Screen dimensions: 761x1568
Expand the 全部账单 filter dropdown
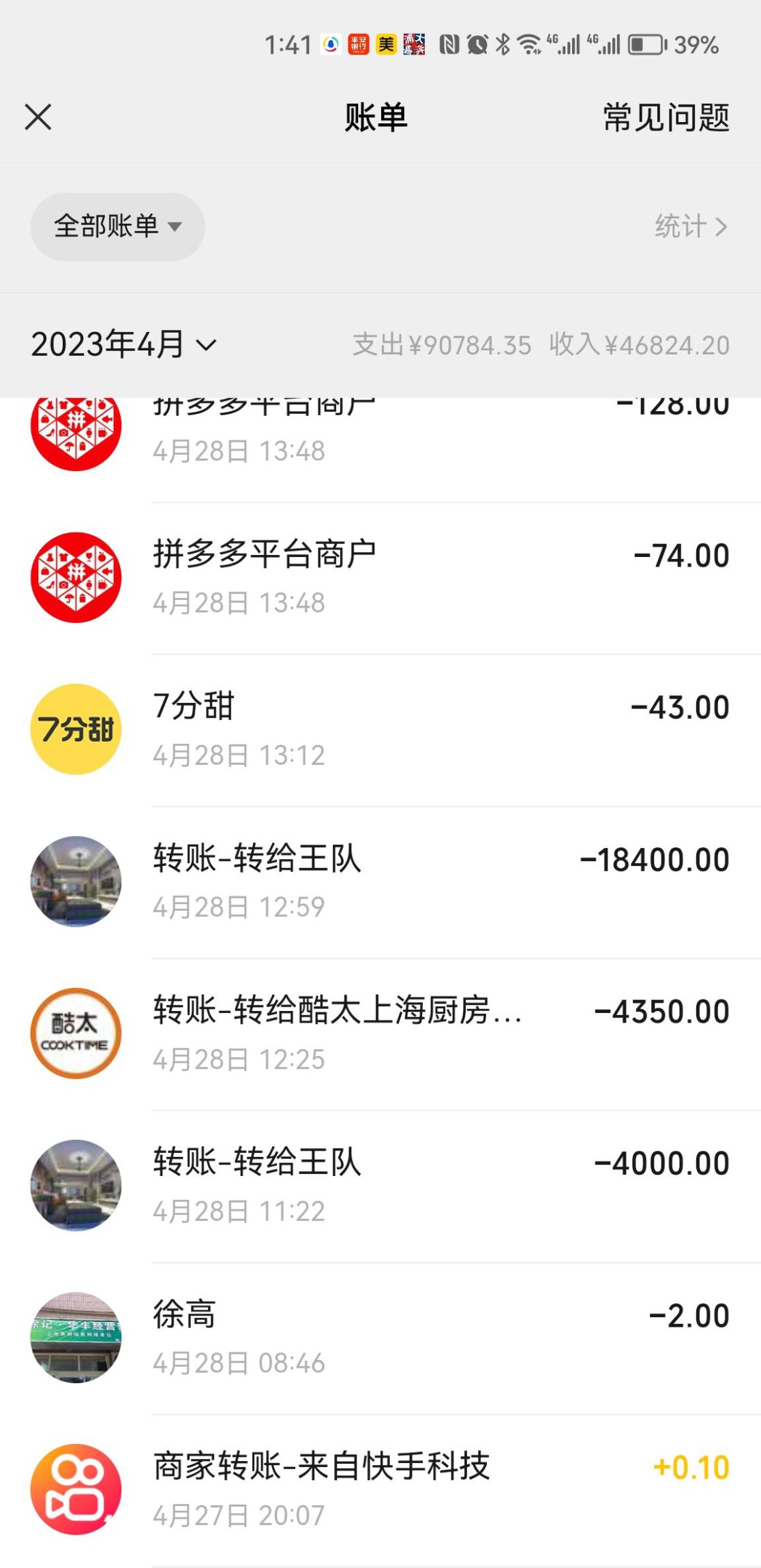[117, 226]
